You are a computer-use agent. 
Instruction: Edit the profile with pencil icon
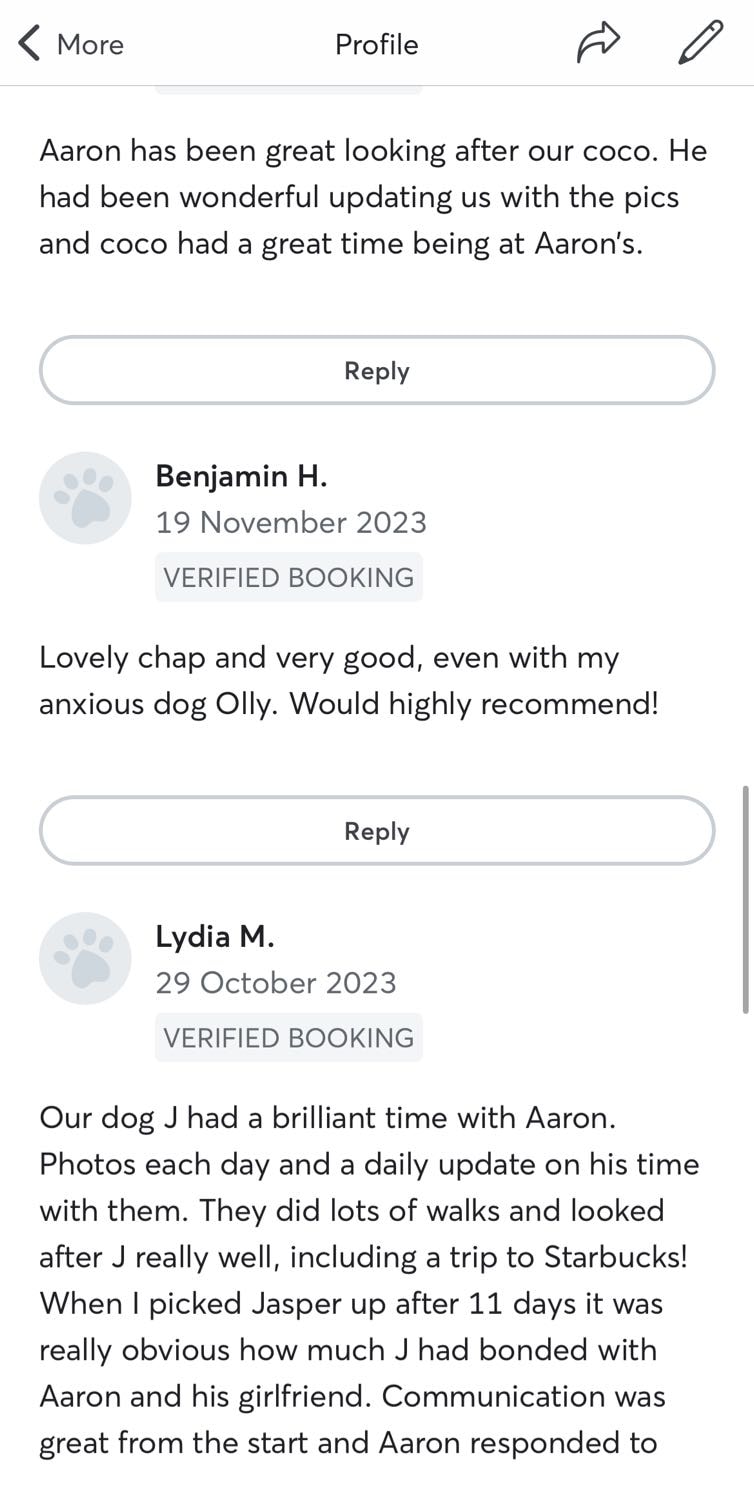[x=700, y=43]
